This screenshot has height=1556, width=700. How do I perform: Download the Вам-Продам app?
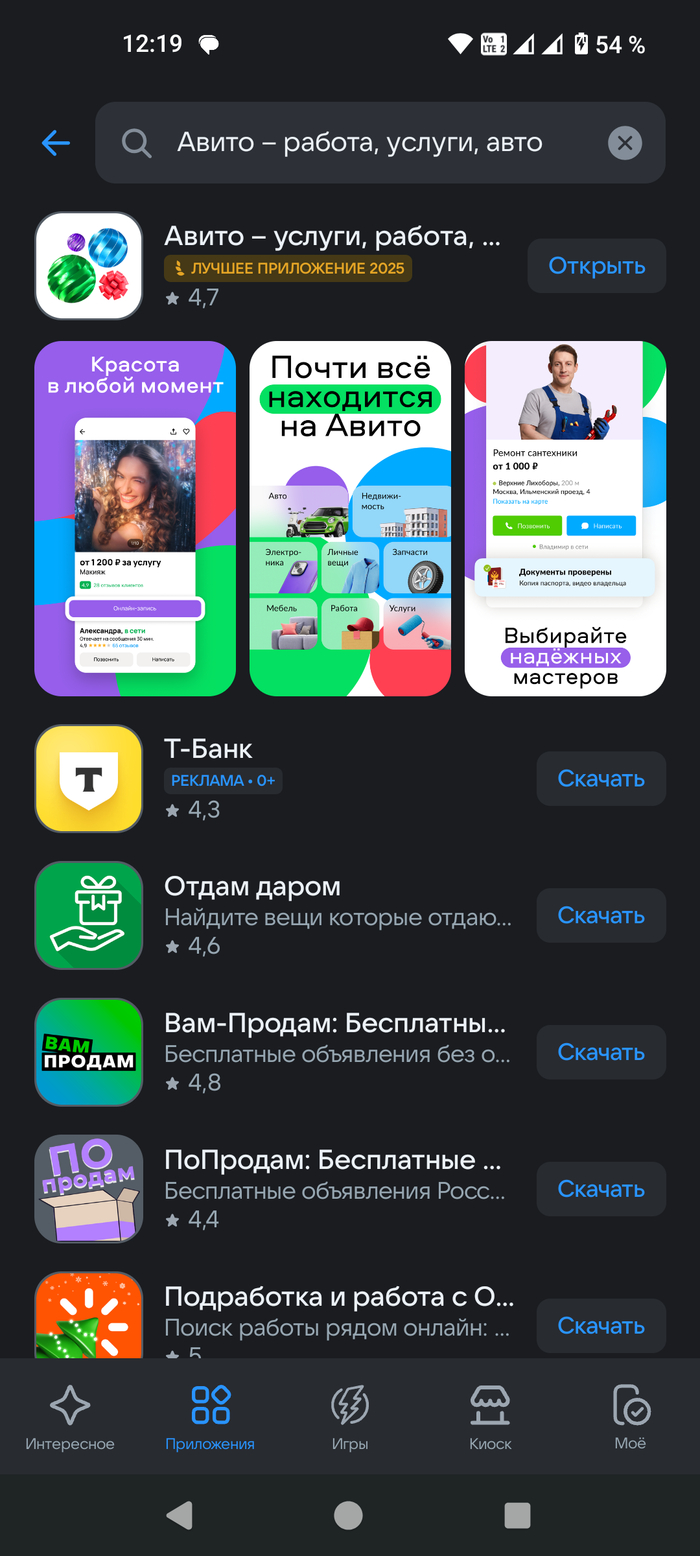point(600,1052)
